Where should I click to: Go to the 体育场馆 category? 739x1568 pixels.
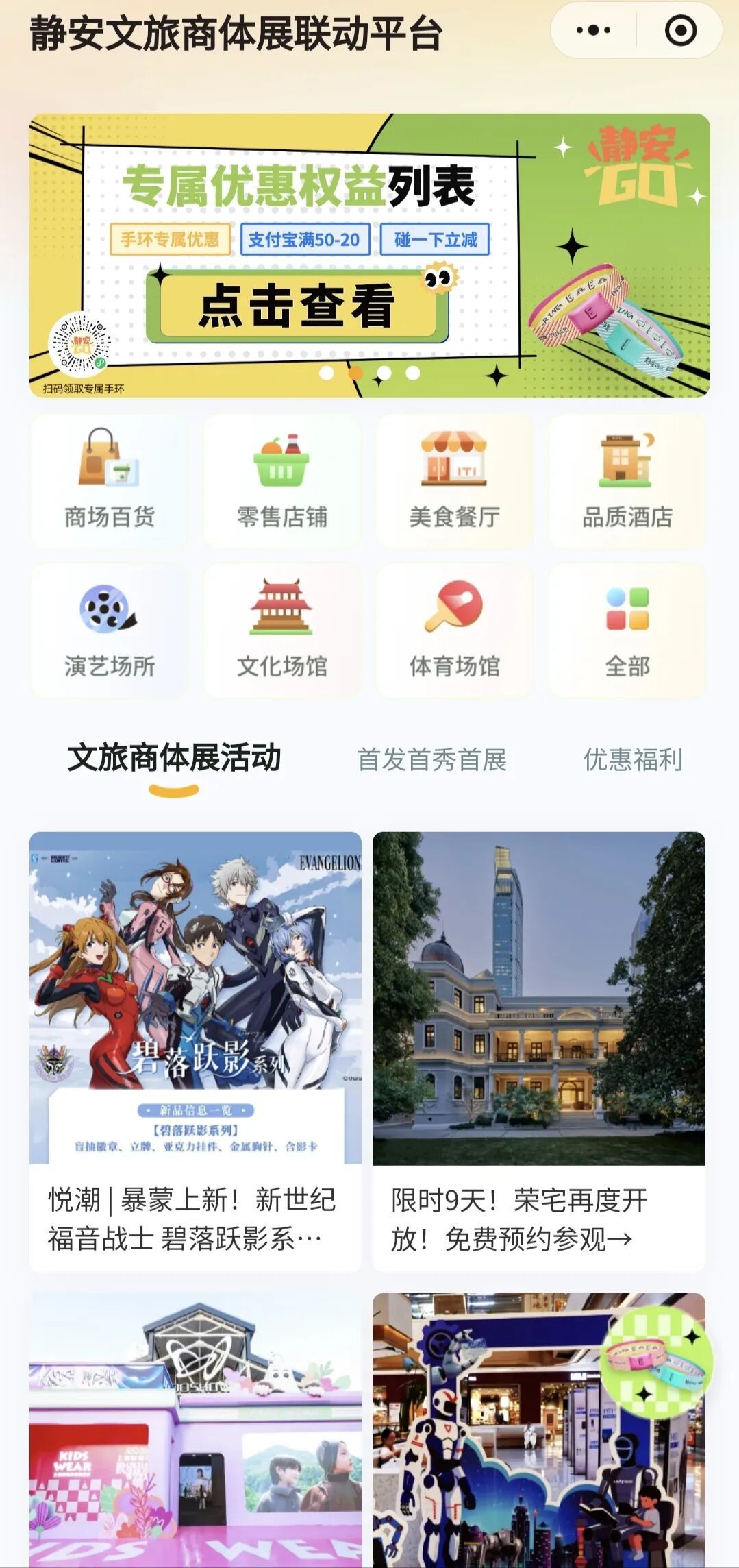pos(455,630)
